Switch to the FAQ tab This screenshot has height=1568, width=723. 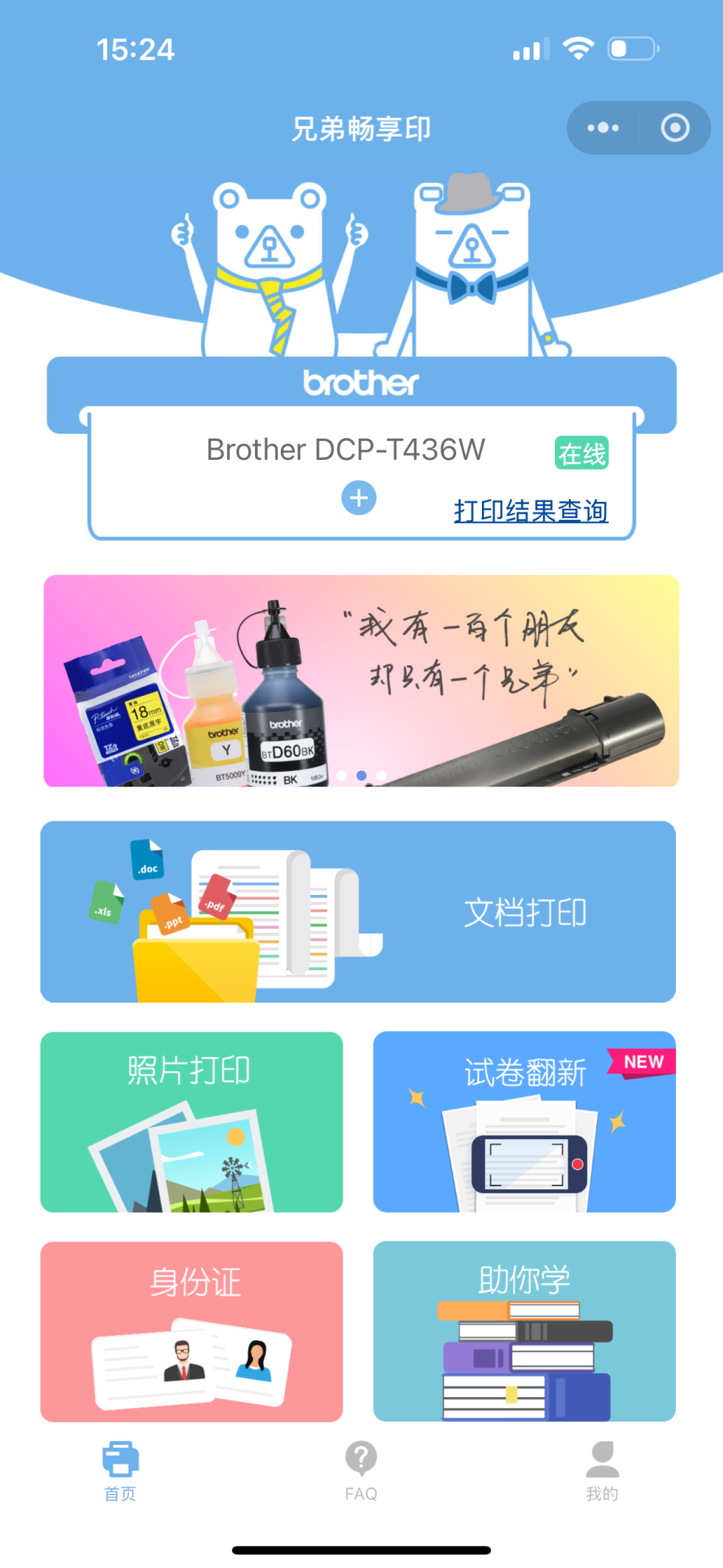pos(361,1471)
